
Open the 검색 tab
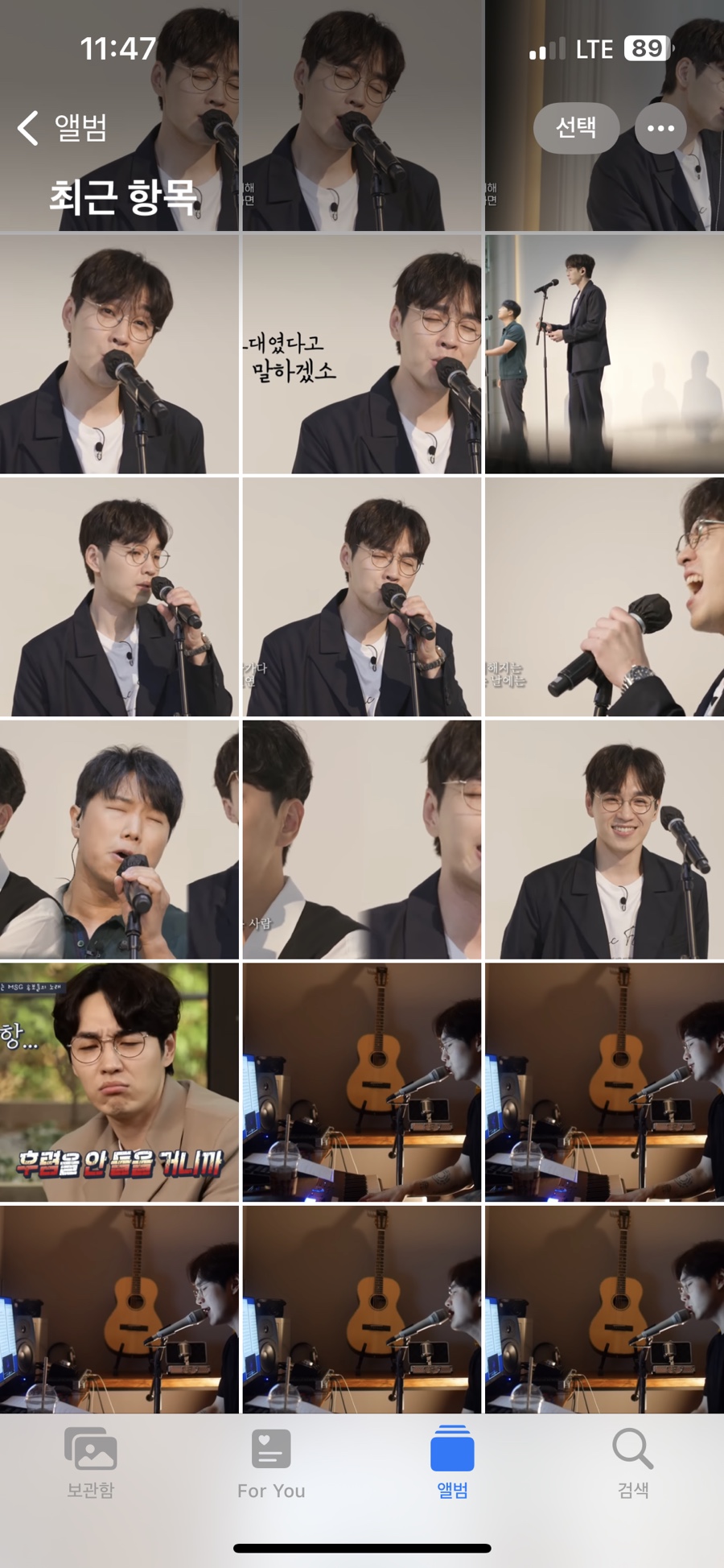click(x=633, y=1465)
